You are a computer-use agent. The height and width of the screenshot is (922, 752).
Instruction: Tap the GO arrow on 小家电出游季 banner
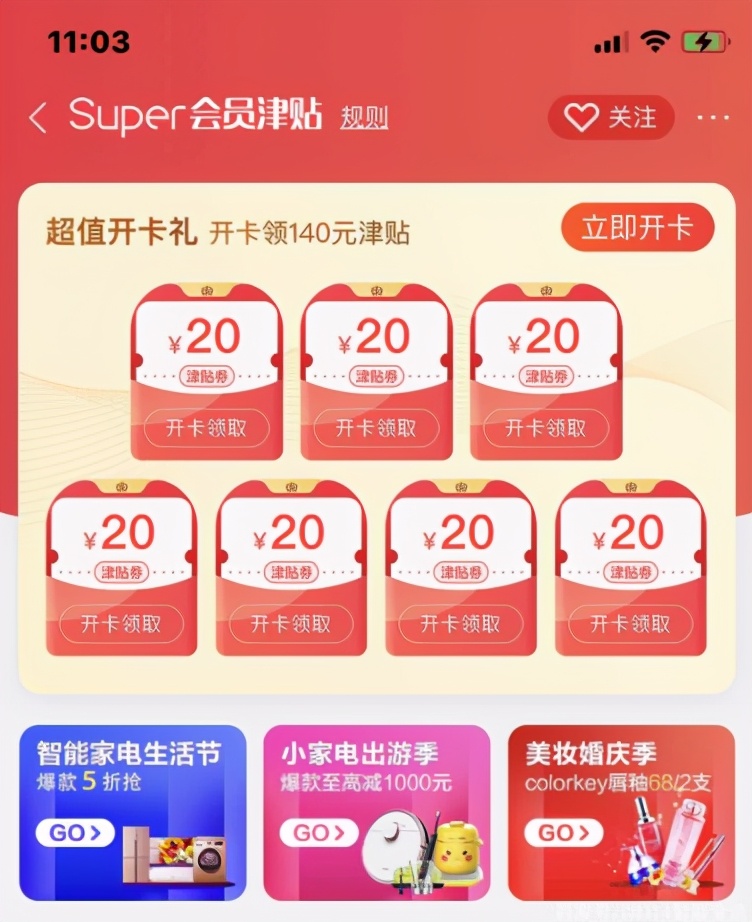[x=318, y=834]
